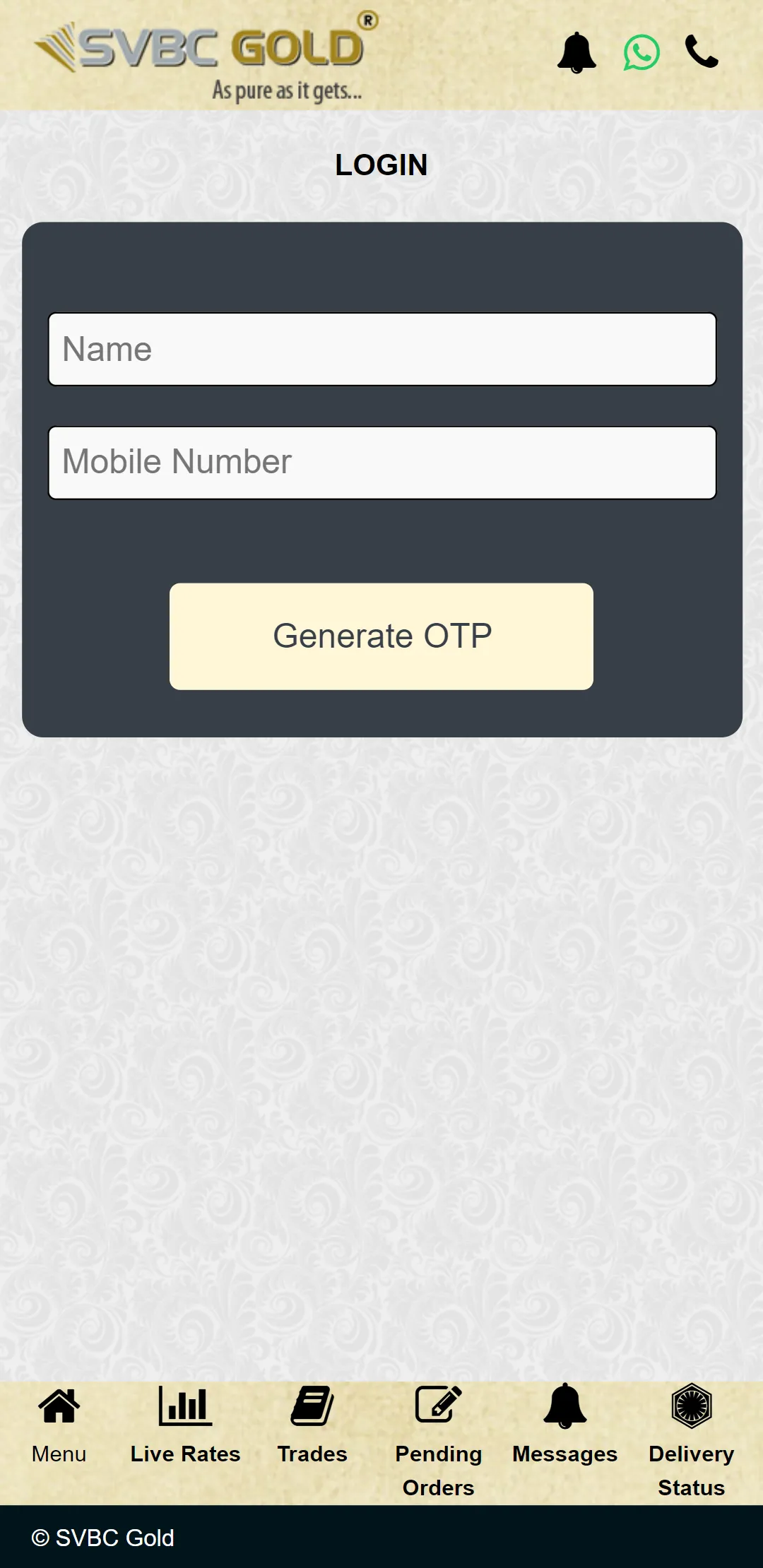Screen dimensions: 763x1568
Task: Click inside the Name field
Action: click(x=381, y=348)
